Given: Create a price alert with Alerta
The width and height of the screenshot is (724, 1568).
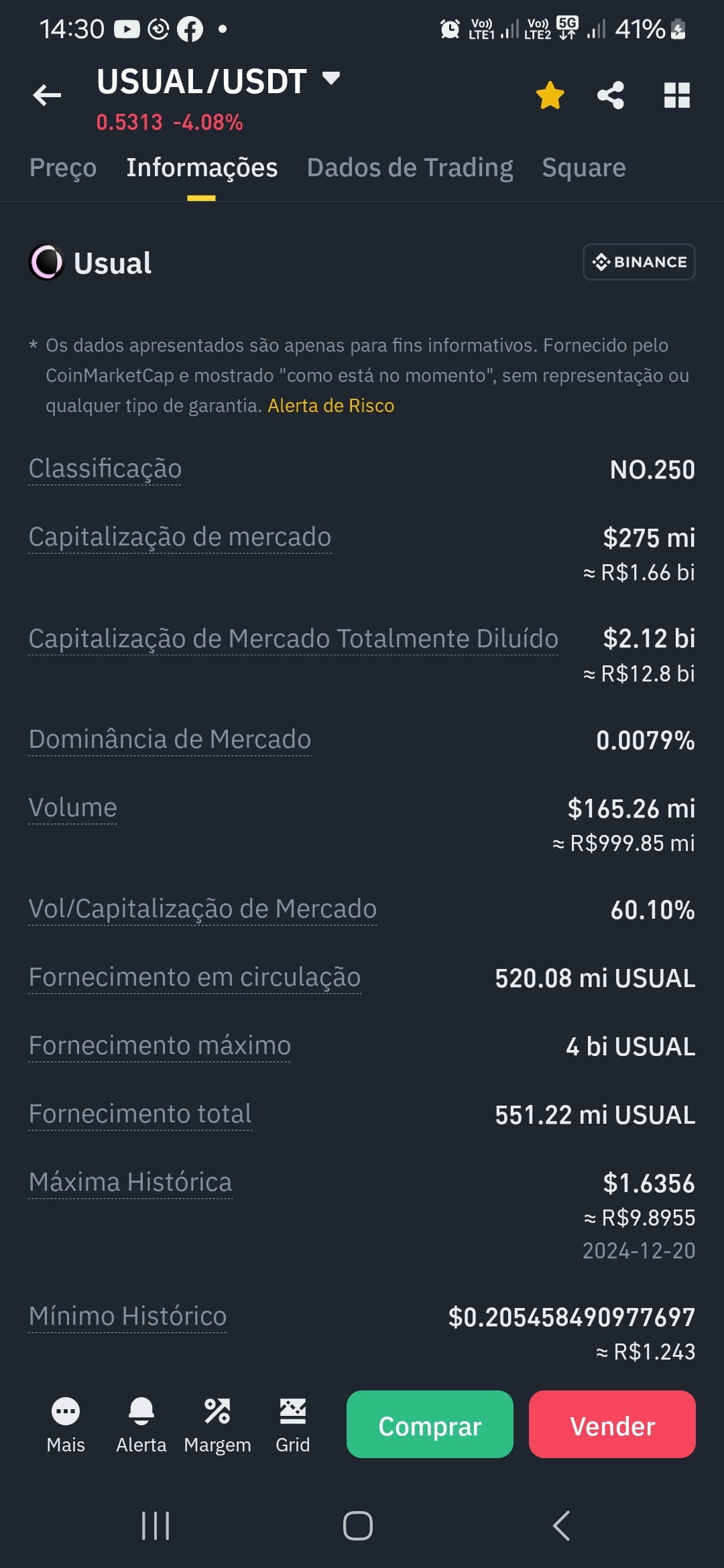Looking at the screenshot, I should click(141, 1425).
